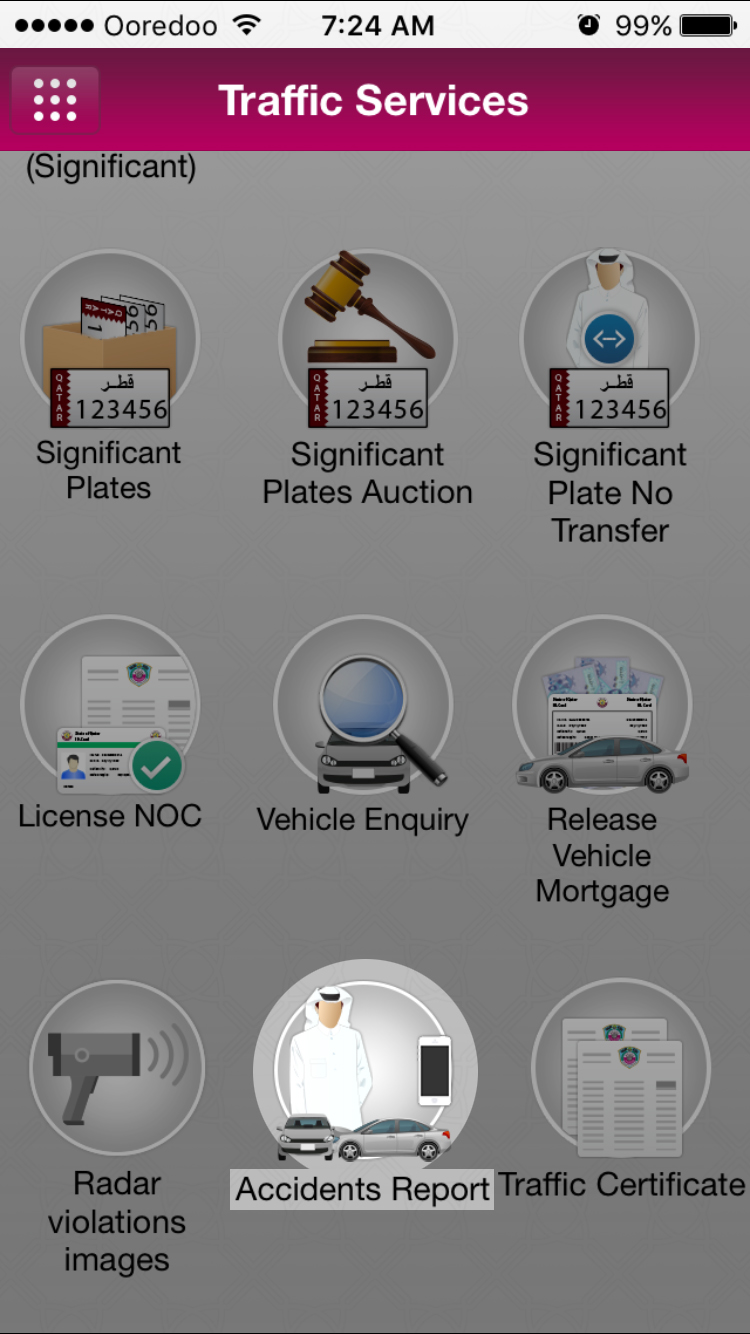The image size is (750, 1334).
Task: Open Accidents Report service
Action: pos(365,1070)
